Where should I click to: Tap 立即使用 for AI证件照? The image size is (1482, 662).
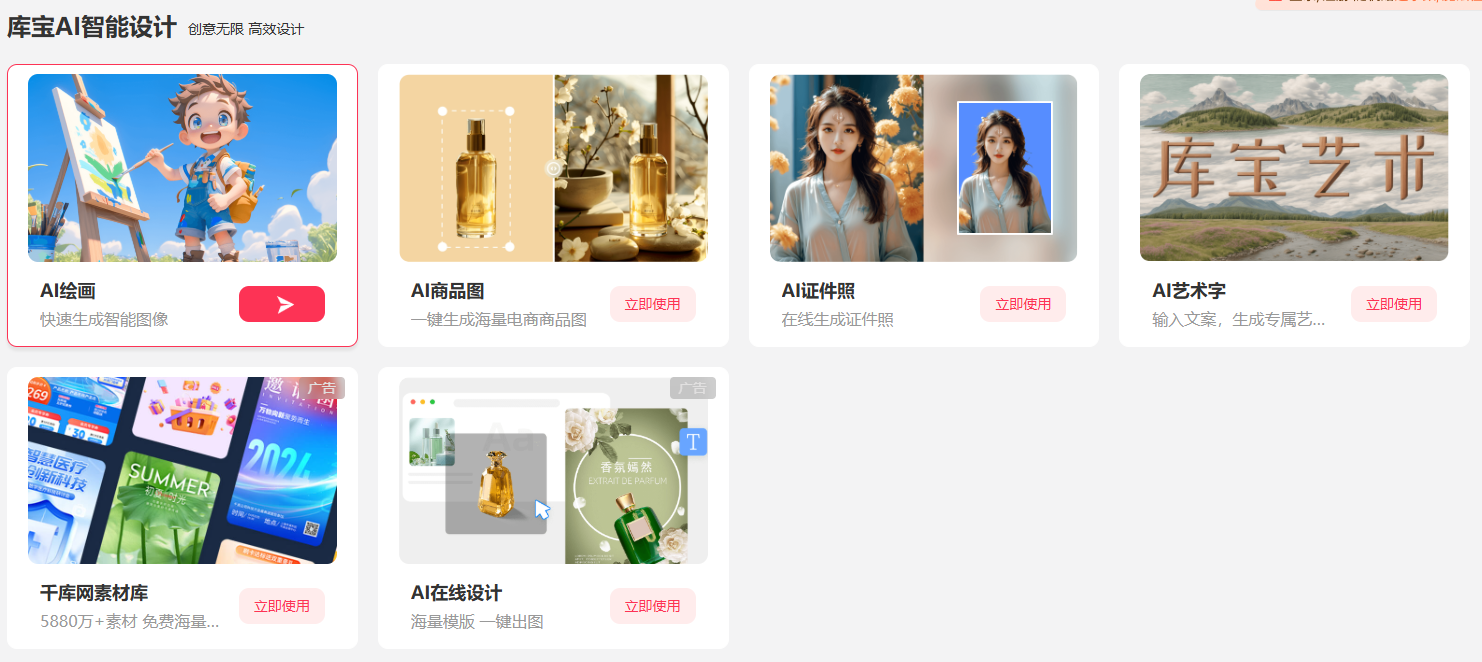click(1022, 304)
